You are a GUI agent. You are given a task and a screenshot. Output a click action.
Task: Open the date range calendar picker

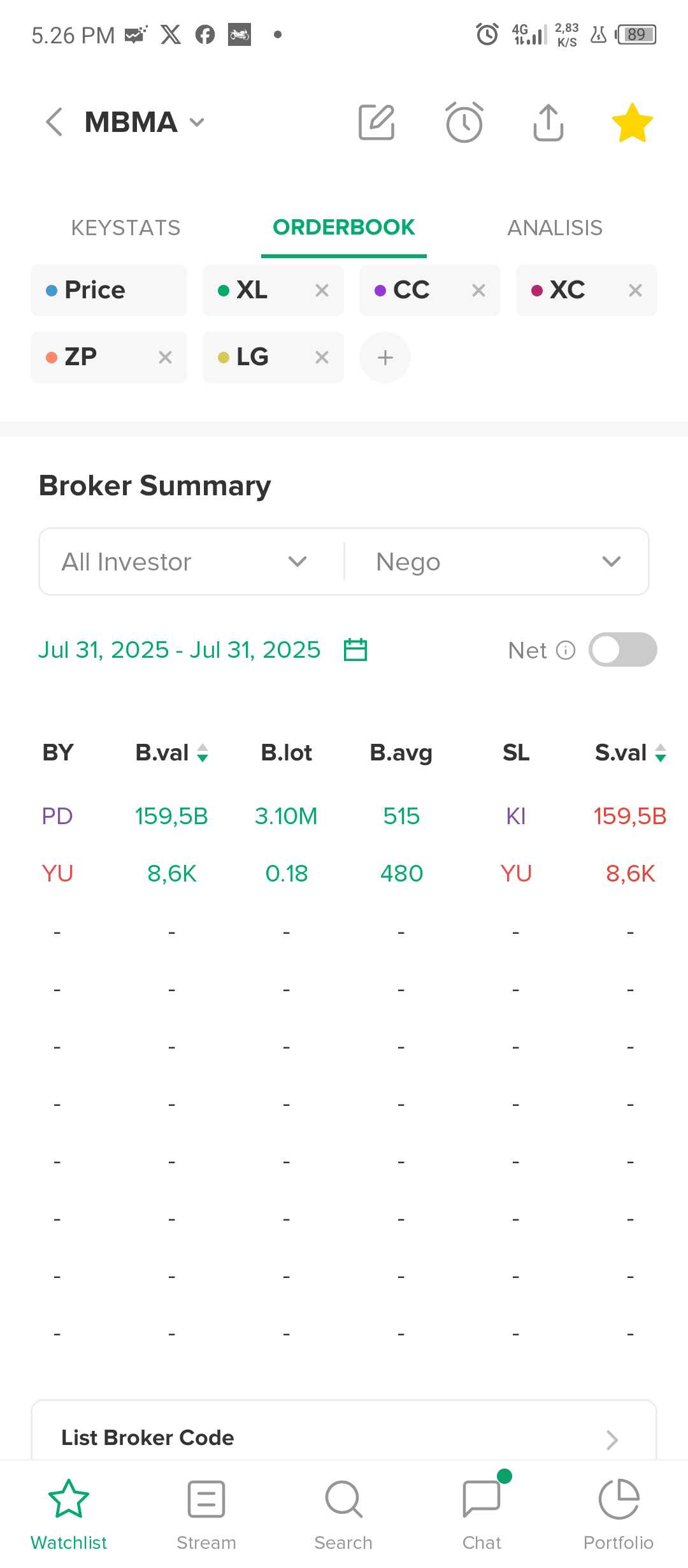coord(355,650)
